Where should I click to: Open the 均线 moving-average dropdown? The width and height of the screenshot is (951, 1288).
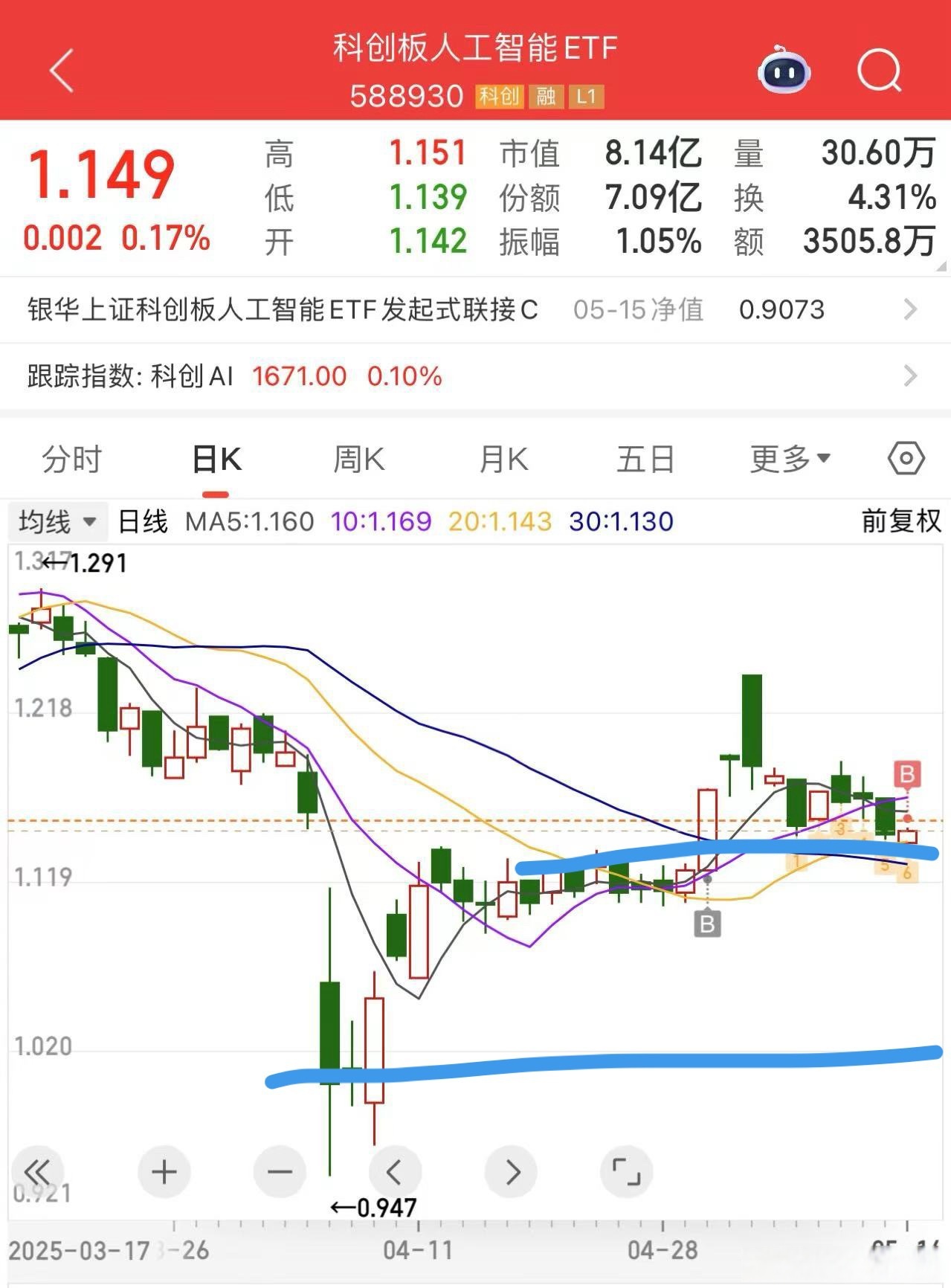pos(57,521)
